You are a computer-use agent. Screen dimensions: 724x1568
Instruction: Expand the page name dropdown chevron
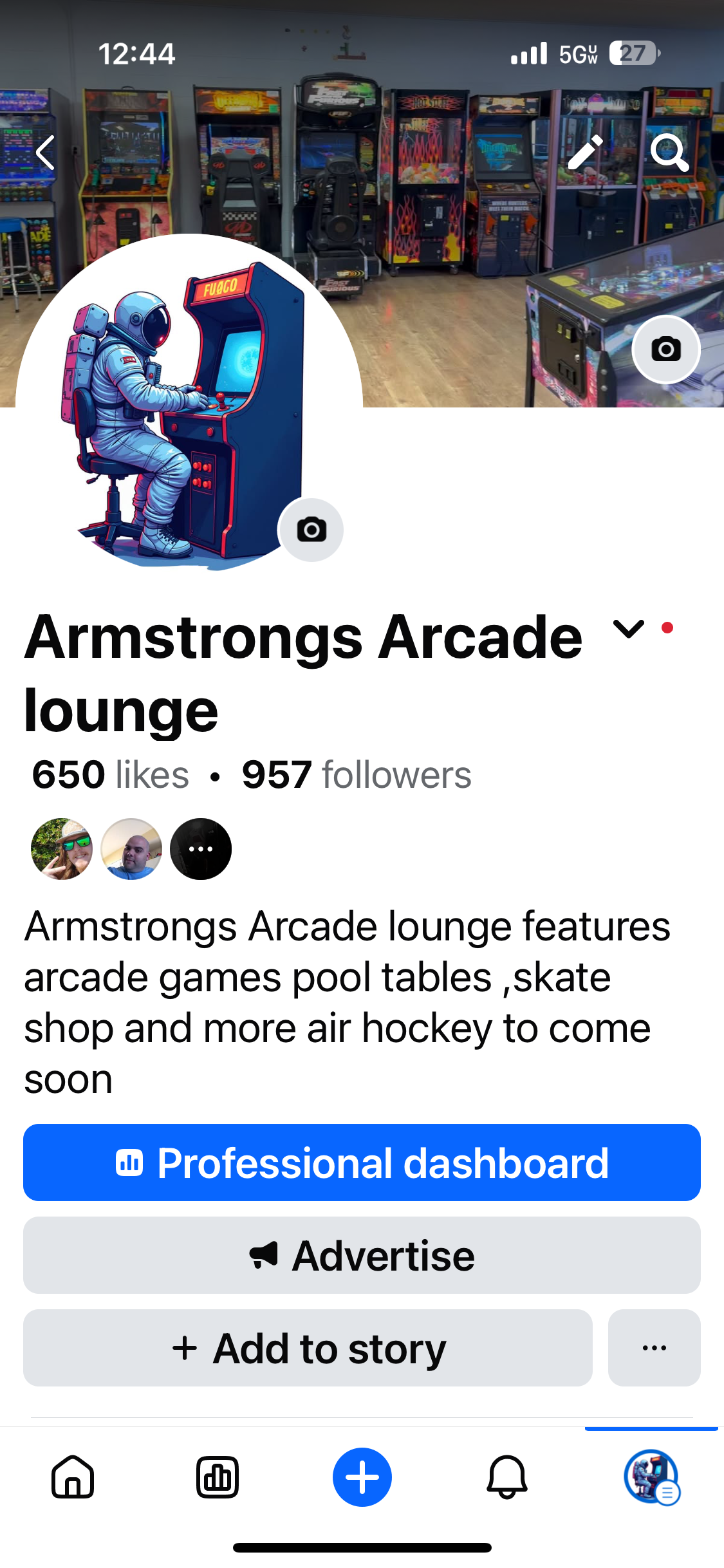tap(628, 629)
